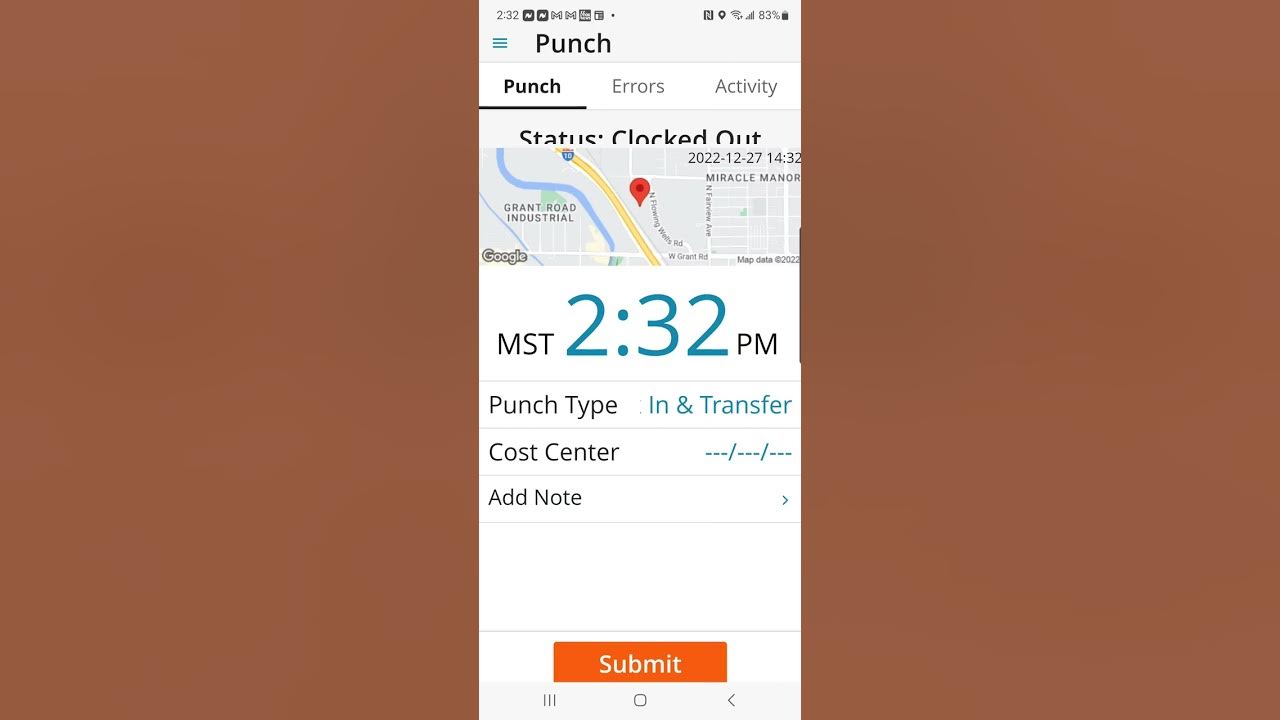Select the Punch tab
Viewport: 1280px width, 720px height.
coord(532,87)
